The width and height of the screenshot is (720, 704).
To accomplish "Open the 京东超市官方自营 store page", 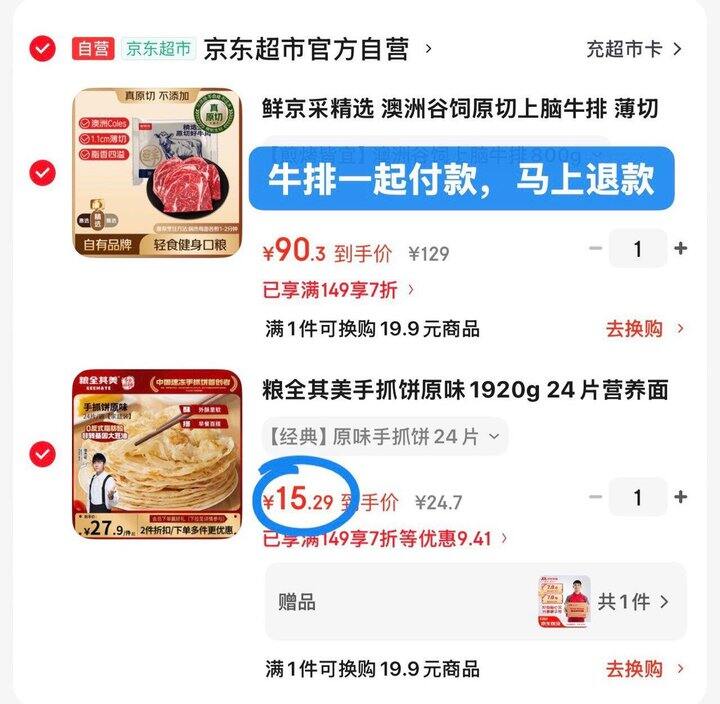I will tap(317, 49).
